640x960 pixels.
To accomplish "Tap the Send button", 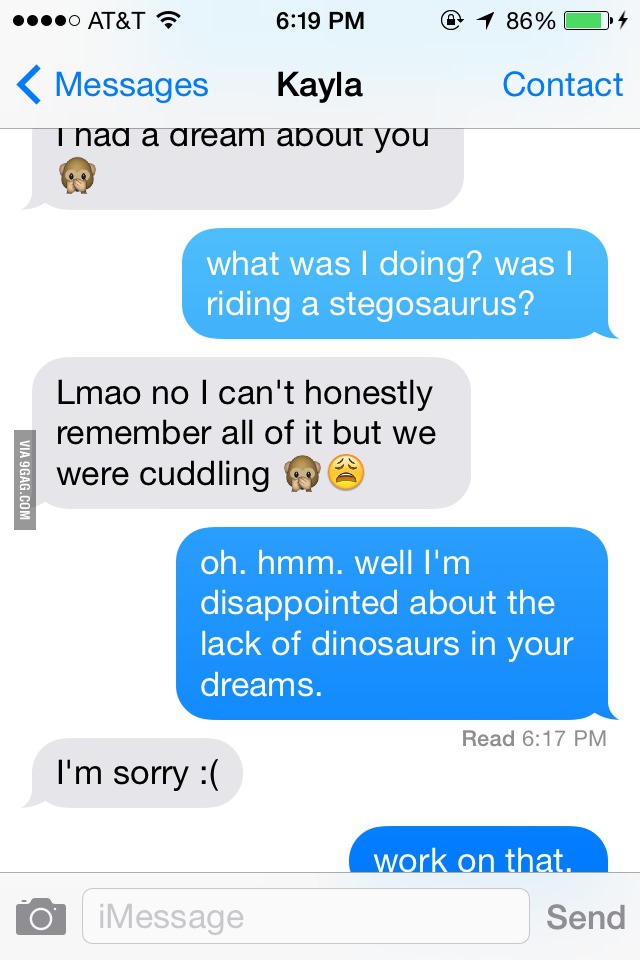I will [585, 916].
